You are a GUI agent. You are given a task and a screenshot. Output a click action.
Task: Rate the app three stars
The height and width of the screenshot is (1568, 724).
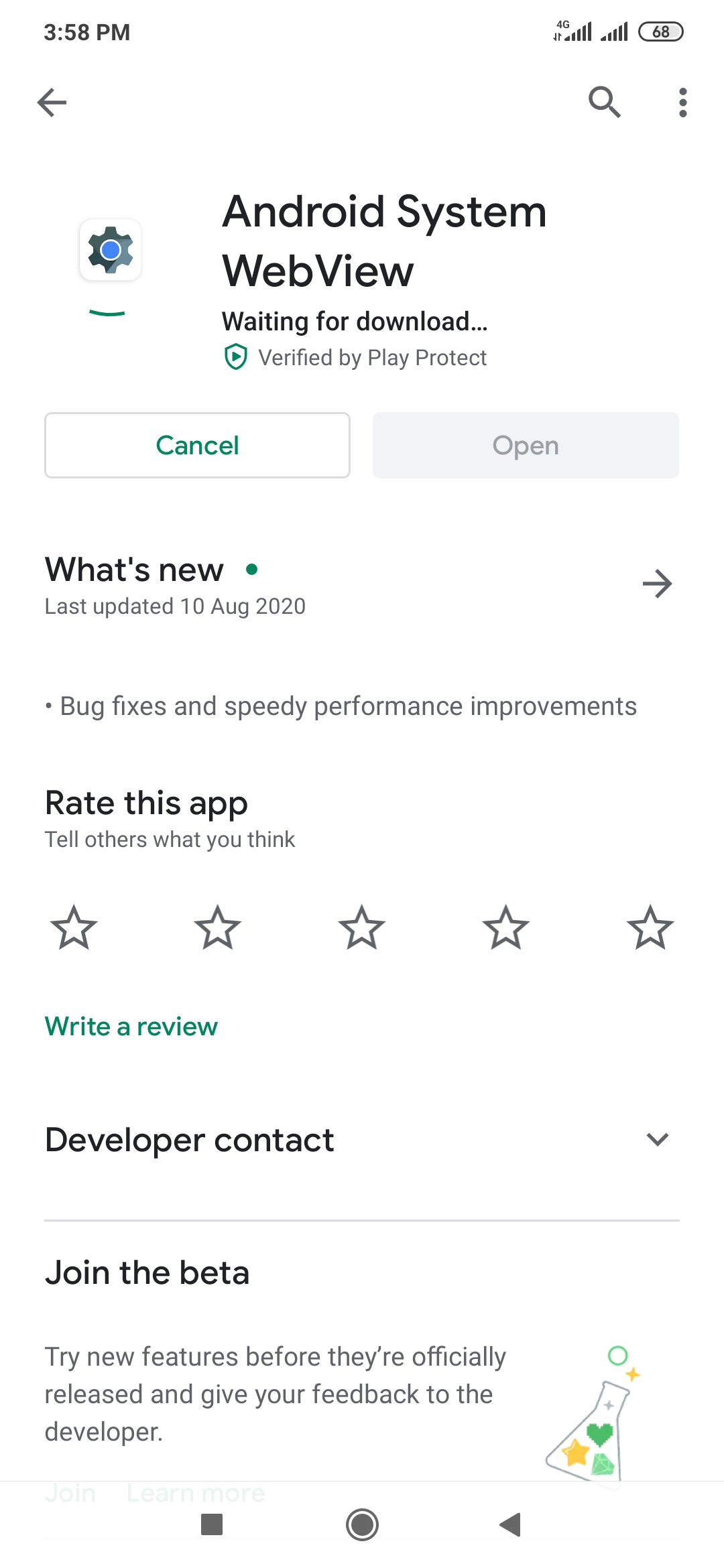pyautogui.click(x=362, y=927)
